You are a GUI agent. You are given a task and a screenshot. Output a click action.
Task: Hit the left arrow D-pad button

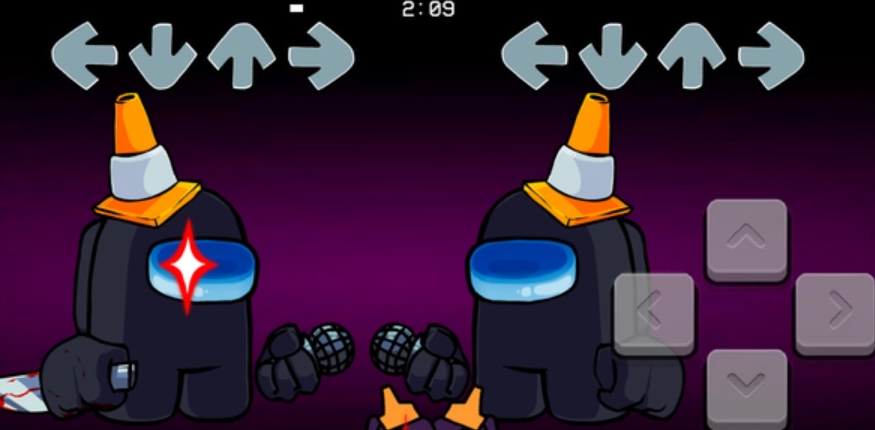tap(654, 314)
